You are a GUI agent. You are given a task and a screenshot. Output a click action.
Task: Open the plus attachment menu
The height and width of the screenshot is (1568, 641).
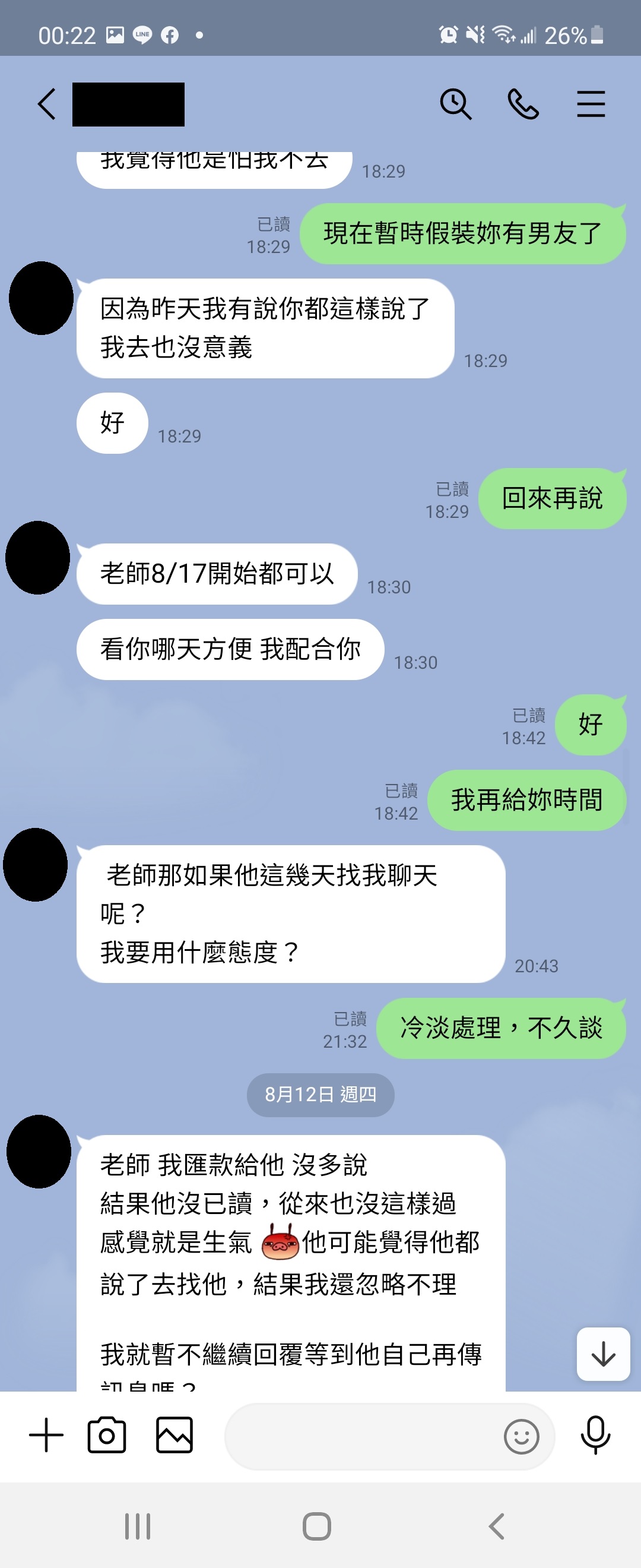pyautogui.click(x=46, y=1435)
